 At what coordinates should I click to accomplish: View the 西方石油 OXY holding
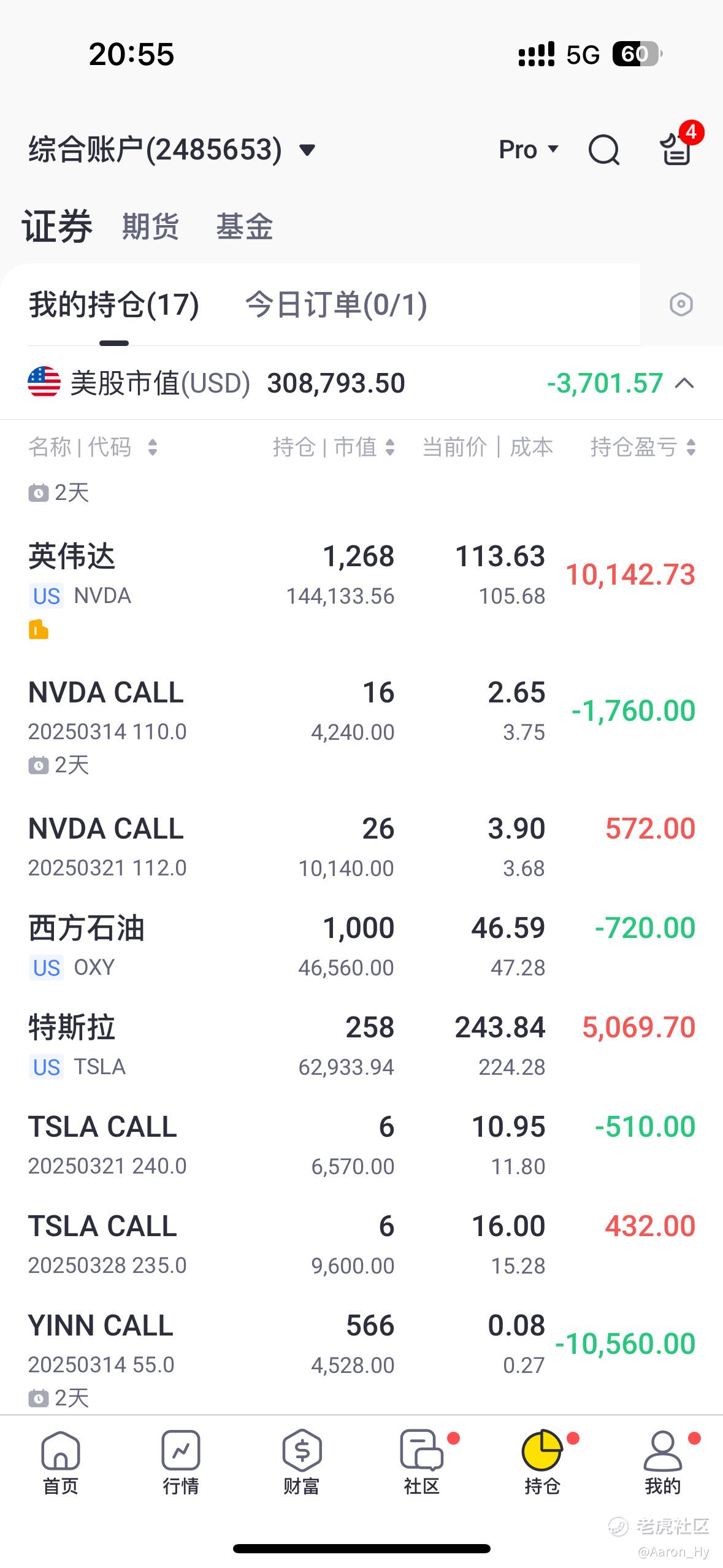pos(362,947)
